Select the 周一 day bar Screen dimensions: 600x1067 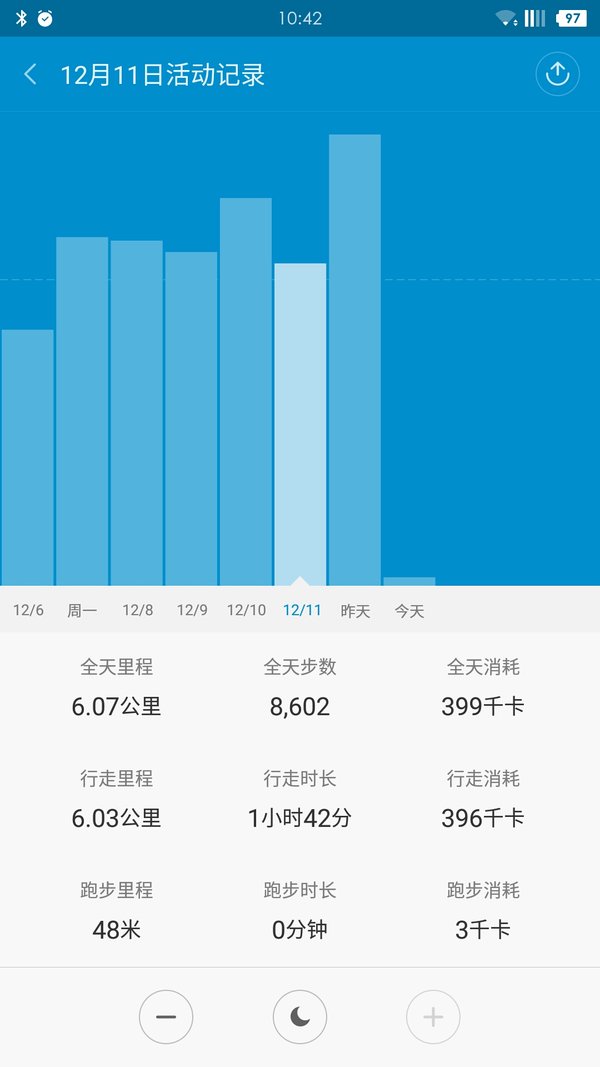[x=82, y=411]
